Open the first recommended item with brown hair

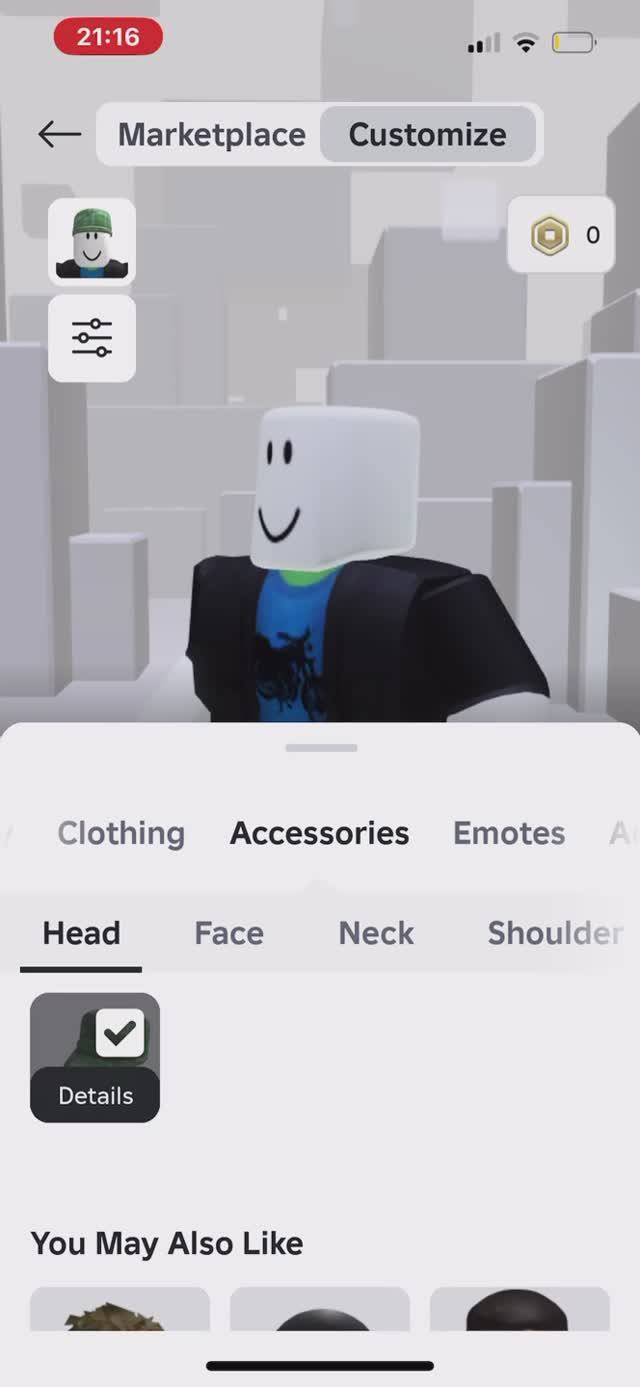(120, 1310)
